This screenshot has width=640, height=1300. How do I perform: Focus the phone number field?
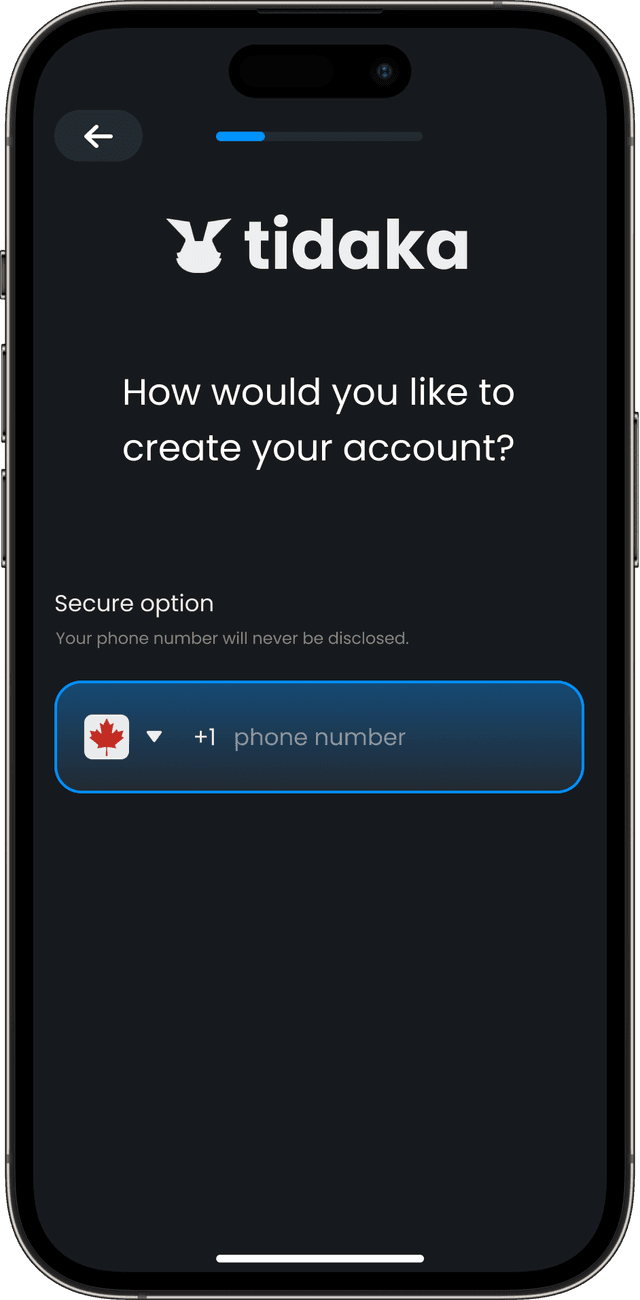[320, 737]
